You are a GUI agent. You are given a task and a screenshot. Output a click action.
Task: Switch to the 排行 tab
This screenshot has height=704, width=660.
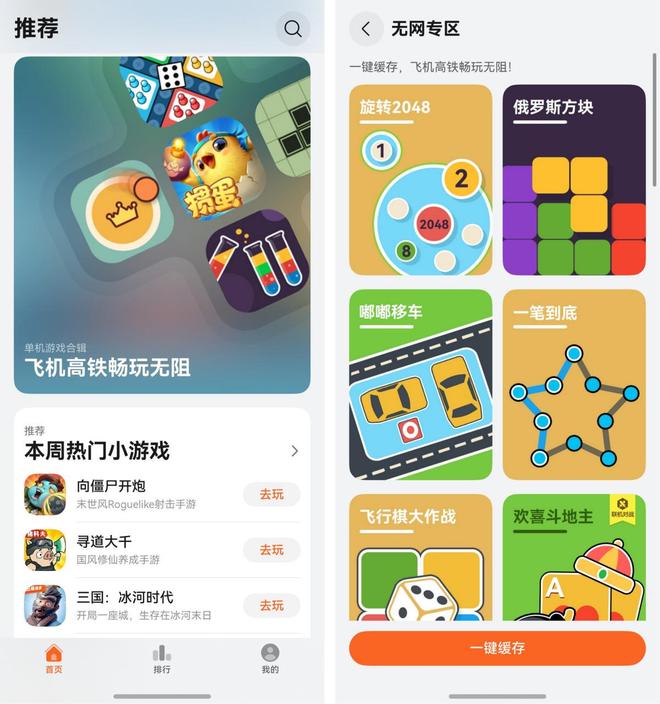[x=162, y=659]
